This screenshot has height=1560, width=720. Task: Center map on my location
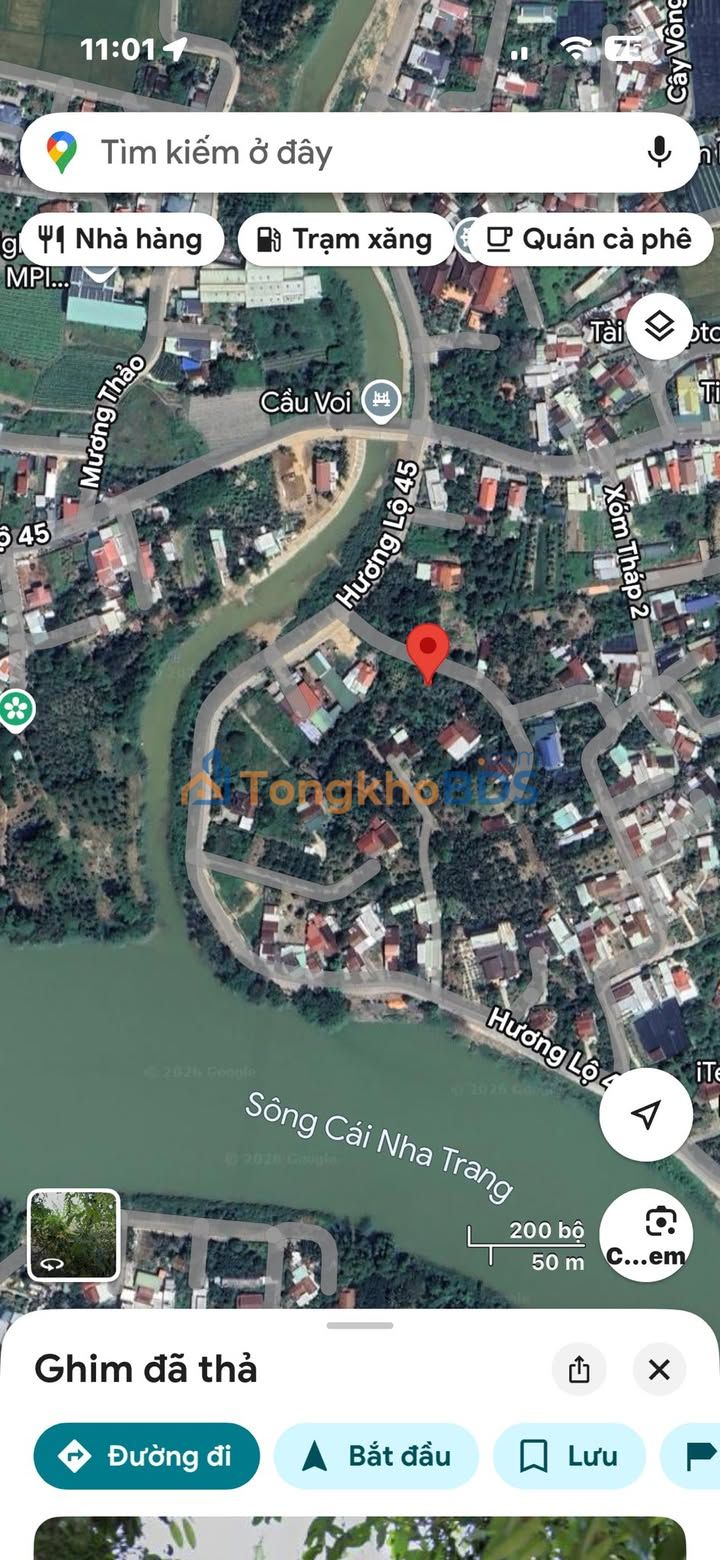pyautogui.click(x=646, y=1114)
